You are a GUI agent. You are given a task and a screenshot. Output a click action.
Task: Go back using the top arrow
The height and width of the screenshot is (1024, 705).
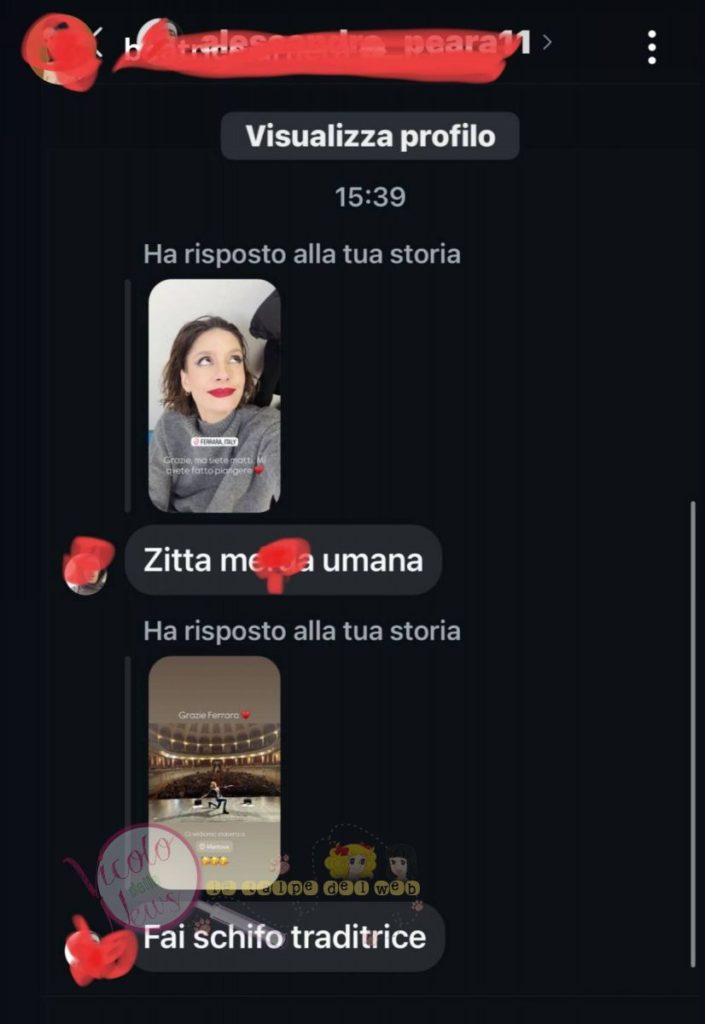(x=97, y=42)
